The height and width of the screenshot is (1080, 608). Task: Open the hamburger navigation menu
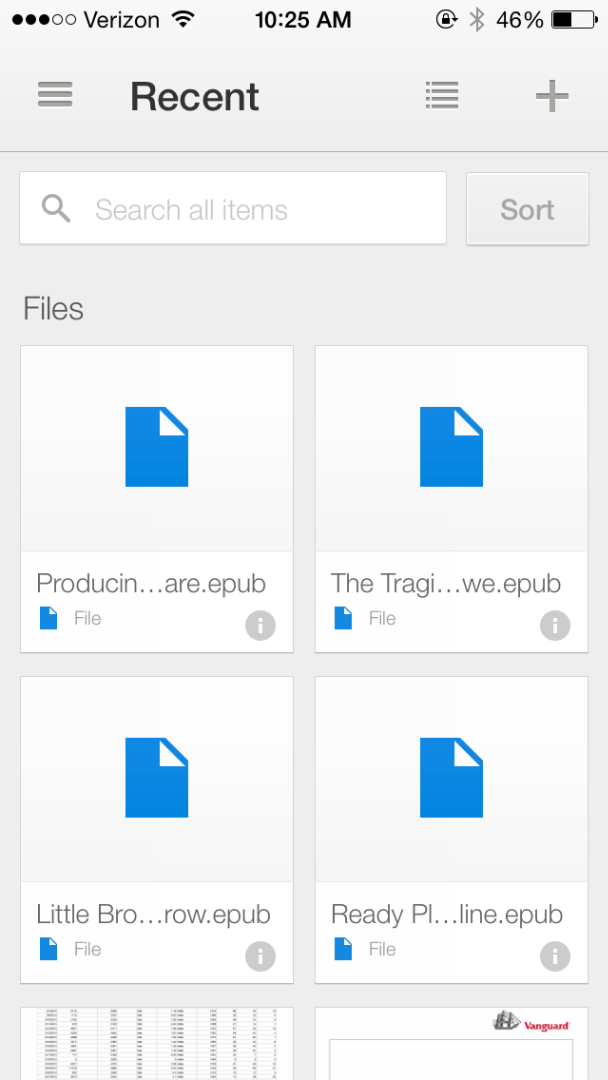point(56,96)
